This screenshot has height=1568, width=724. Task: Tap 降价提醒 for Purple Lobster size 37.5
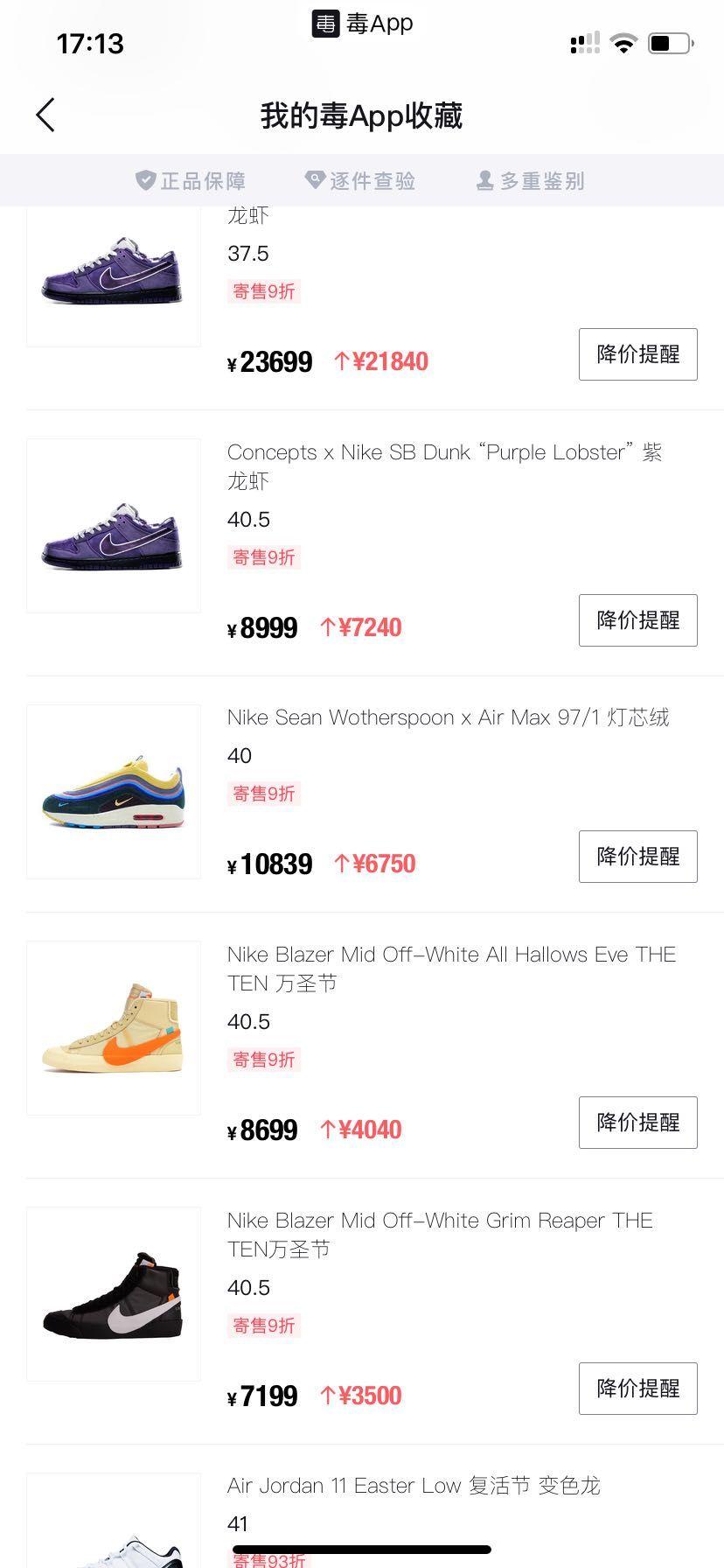(637, 354)
